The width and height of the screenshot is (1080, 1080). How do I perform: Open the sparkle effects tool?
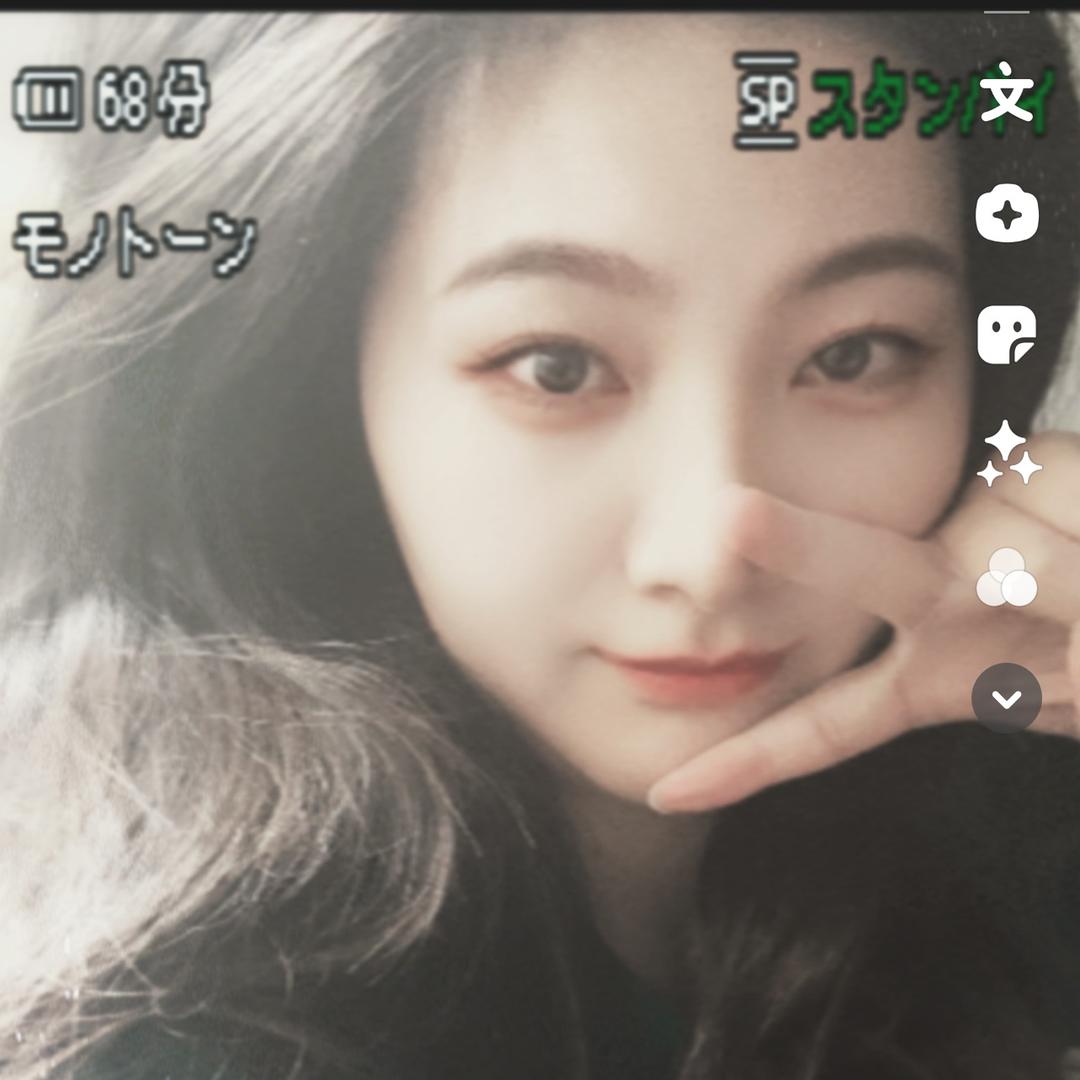[1007, 455]
